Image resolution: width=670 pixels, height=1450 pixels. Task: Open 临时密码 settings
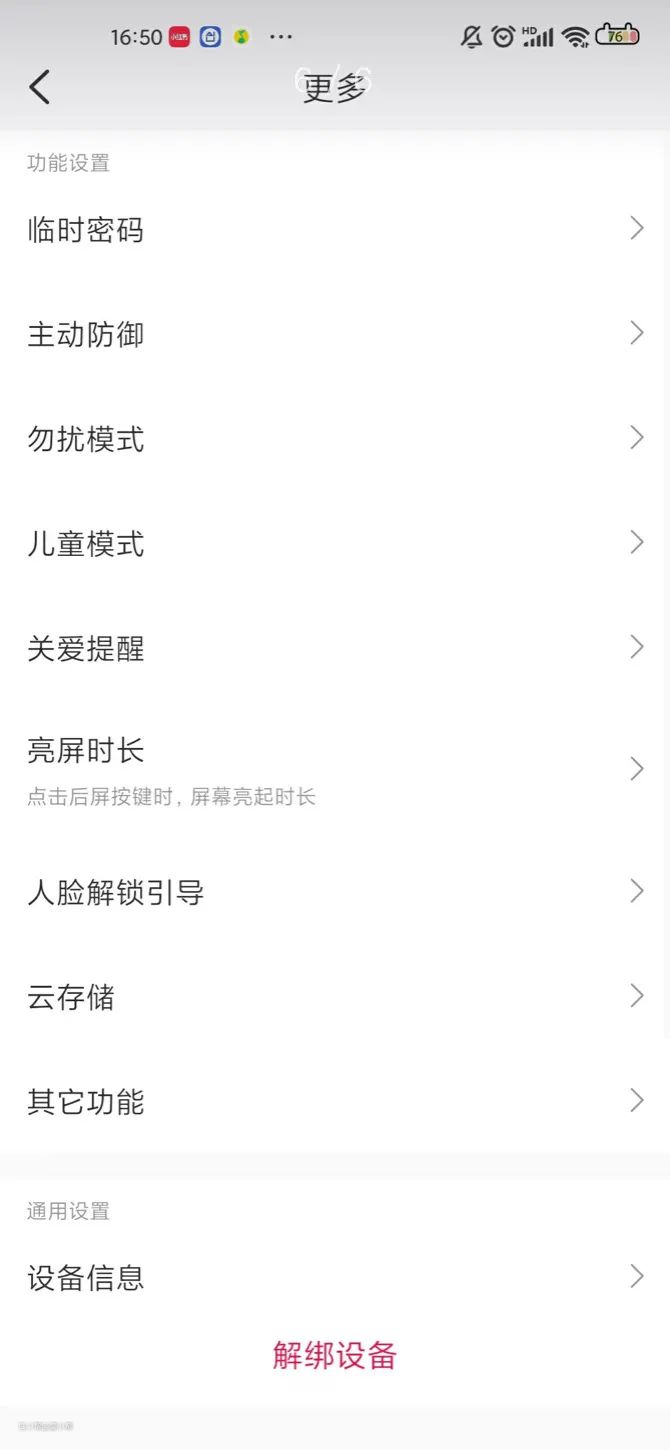pos(335,230)
